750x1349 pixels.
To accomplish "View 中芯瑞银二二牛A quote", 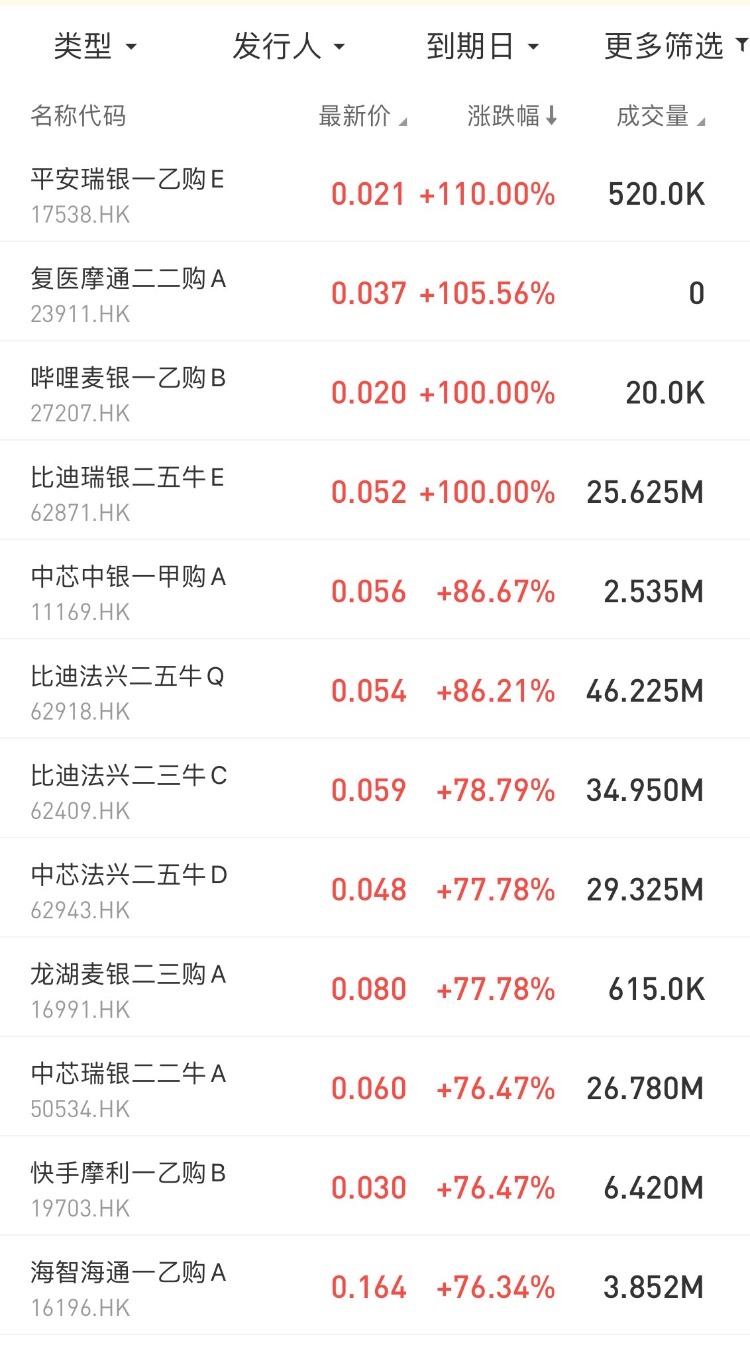I will [x=375, y=1087].
